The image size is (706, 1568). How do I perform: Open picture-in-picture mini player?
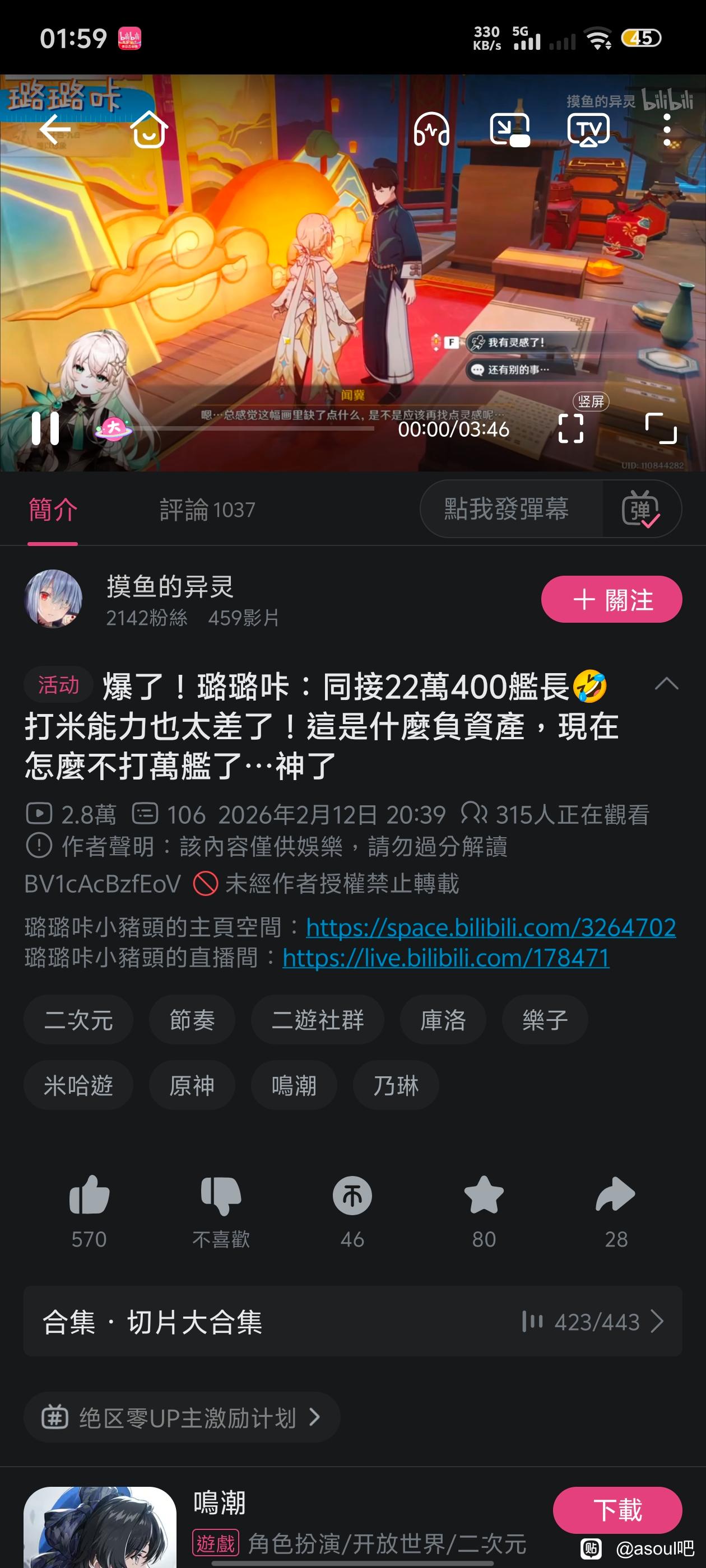coord(509,129)
